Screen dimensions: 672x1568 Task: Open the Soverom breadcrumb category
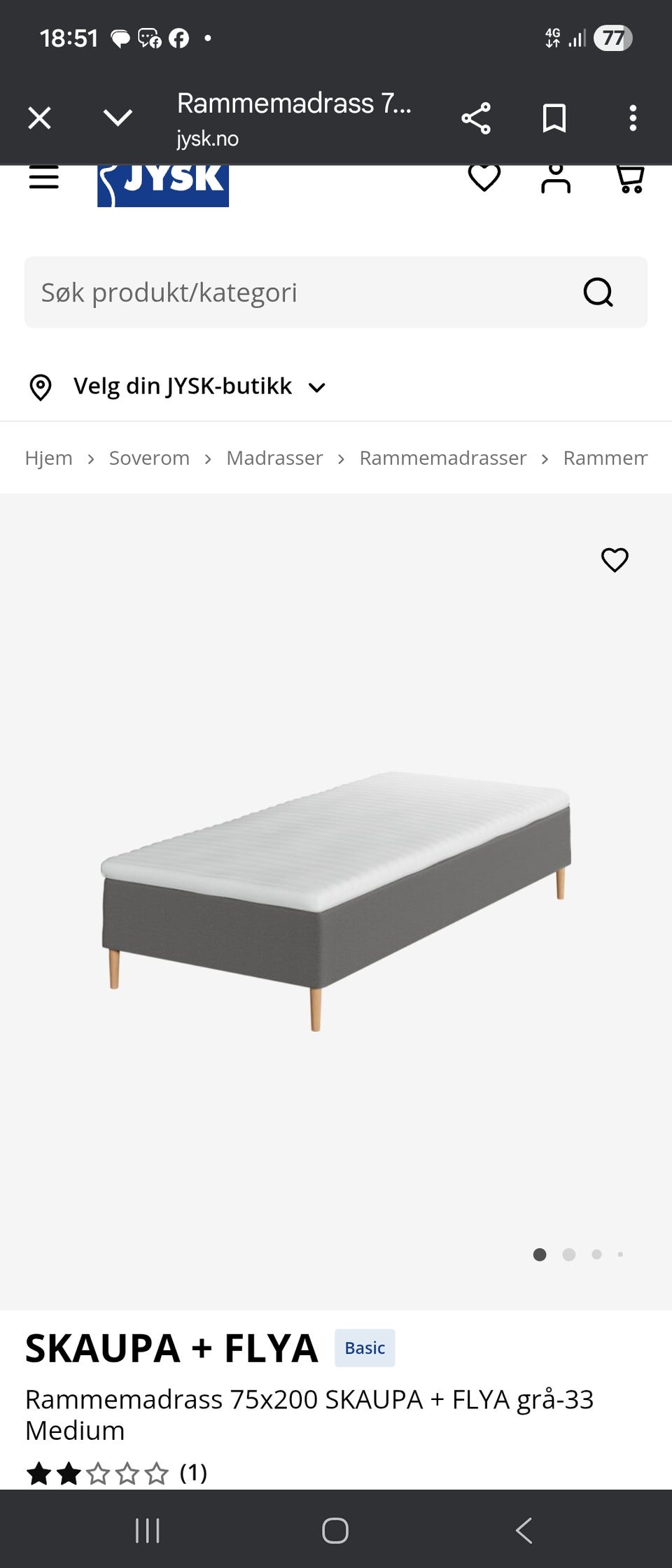[148, 457]
